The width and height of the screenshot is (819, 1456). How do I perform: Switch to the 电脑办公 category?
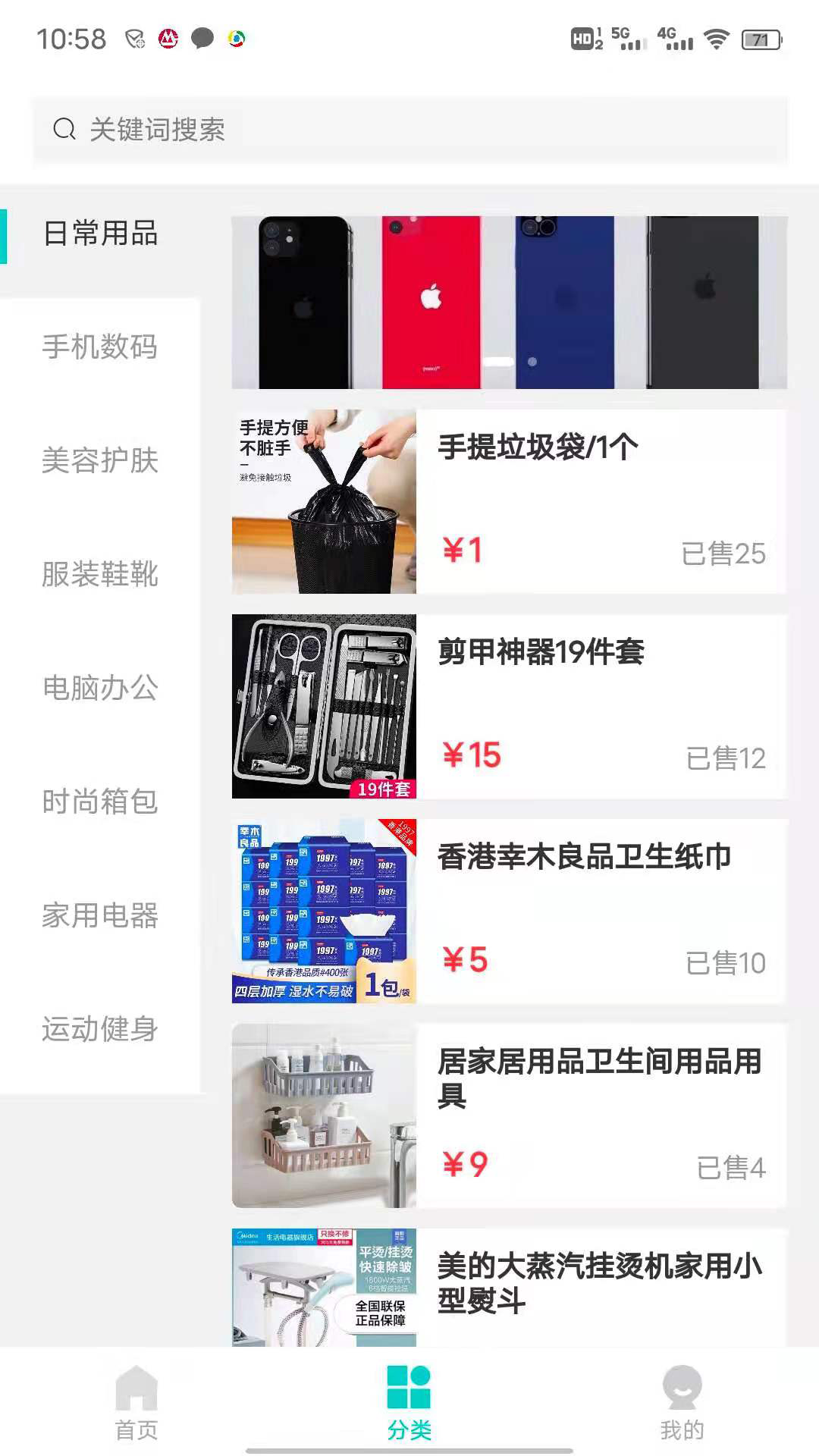(x=100, y=689)
